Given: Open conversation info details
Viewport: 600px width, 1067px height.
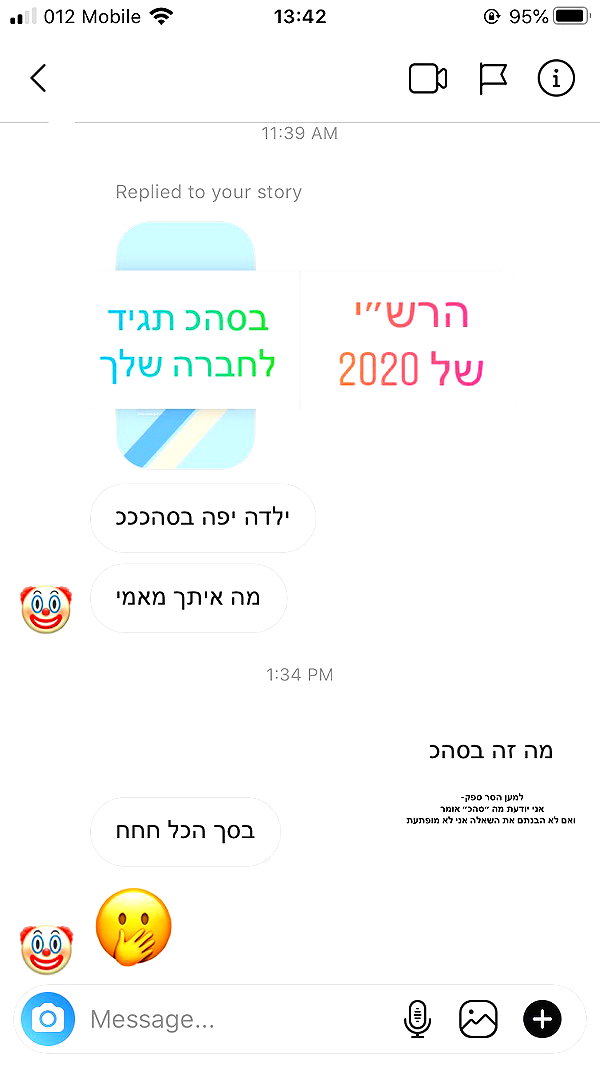Looking at the screenshot, I should [556, 78].
